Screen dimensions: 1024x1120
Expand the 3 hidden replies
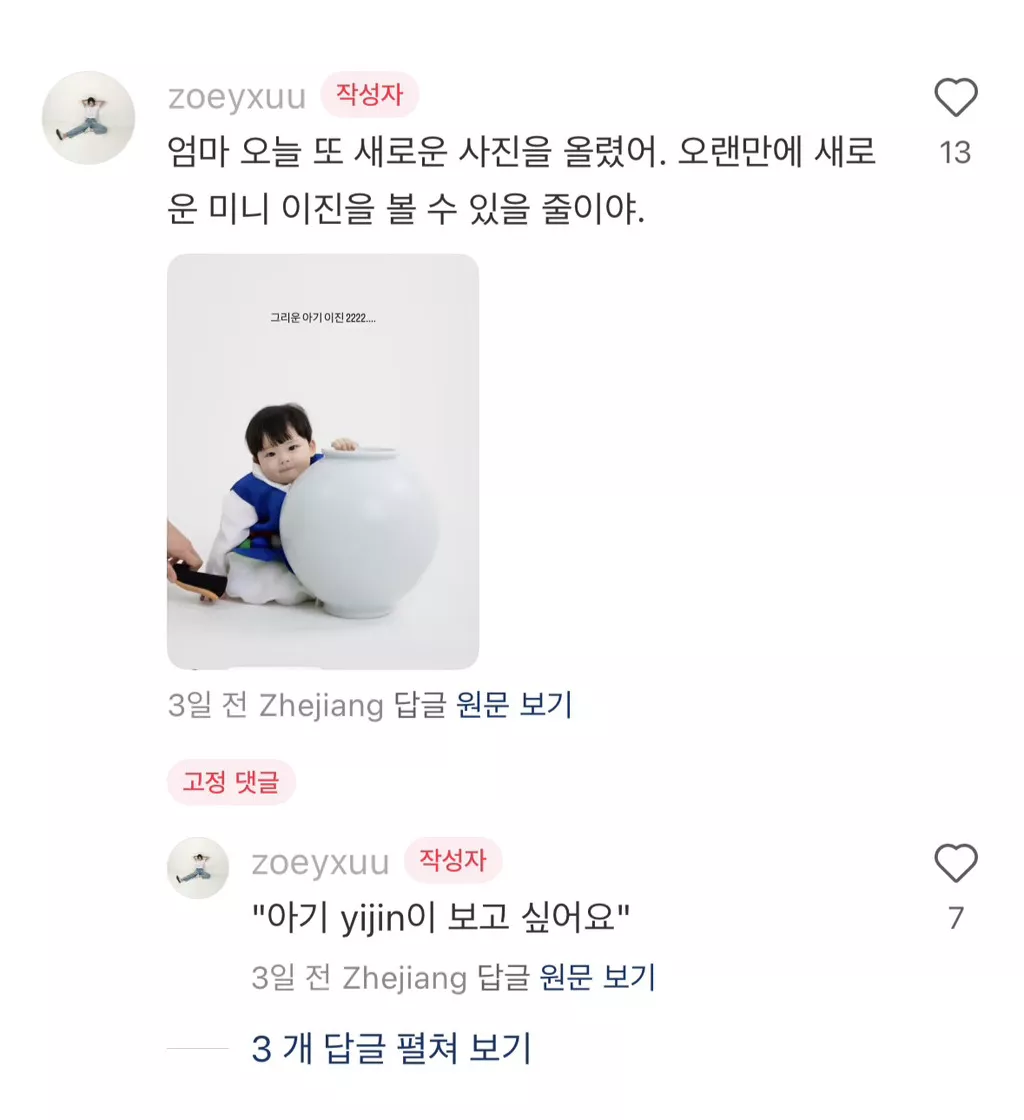pos(391,1048)
